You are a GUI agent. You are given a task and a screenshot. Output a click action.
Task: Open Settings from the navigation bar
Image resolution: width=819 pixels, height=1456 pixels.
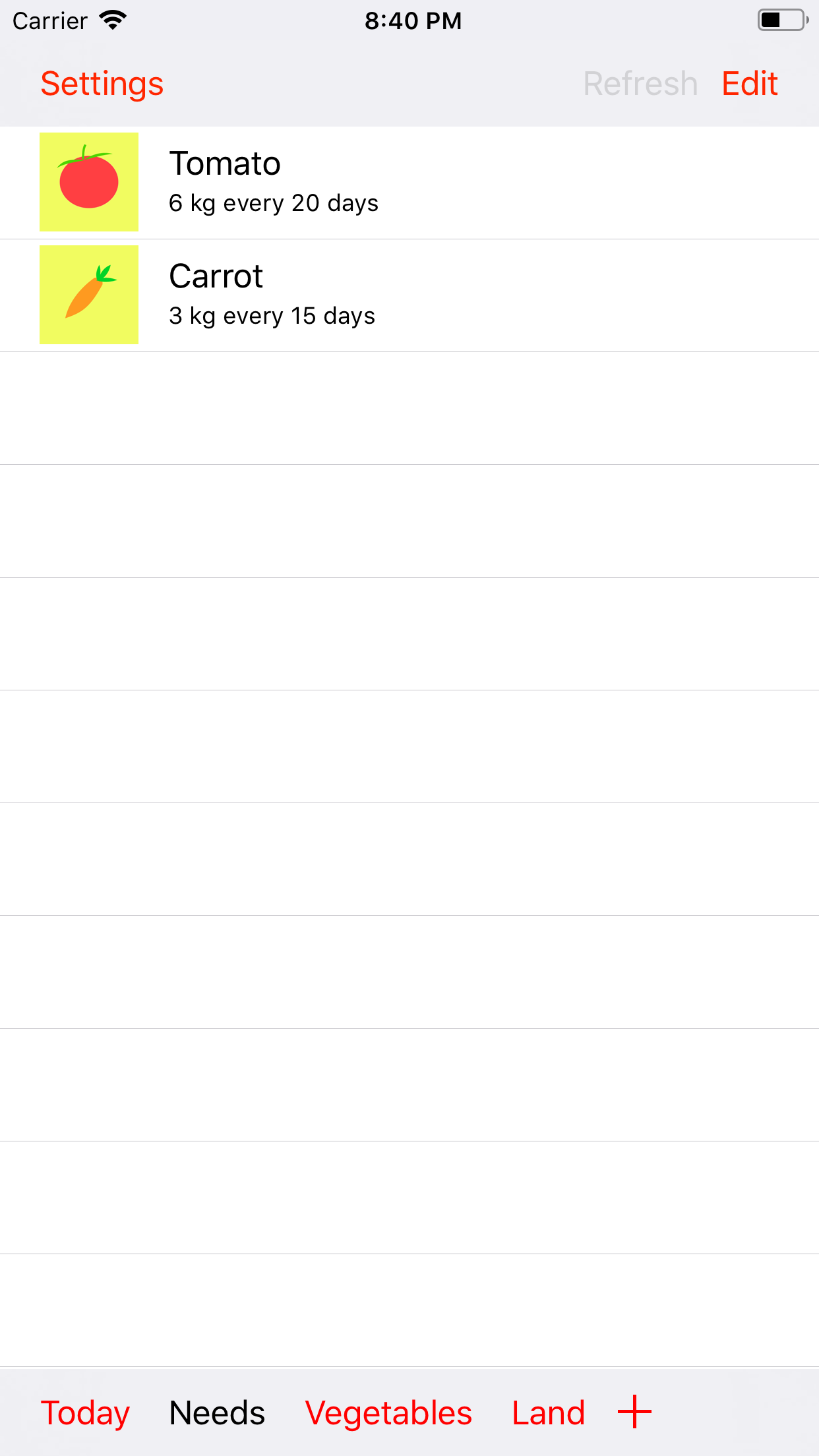[102, 84]
